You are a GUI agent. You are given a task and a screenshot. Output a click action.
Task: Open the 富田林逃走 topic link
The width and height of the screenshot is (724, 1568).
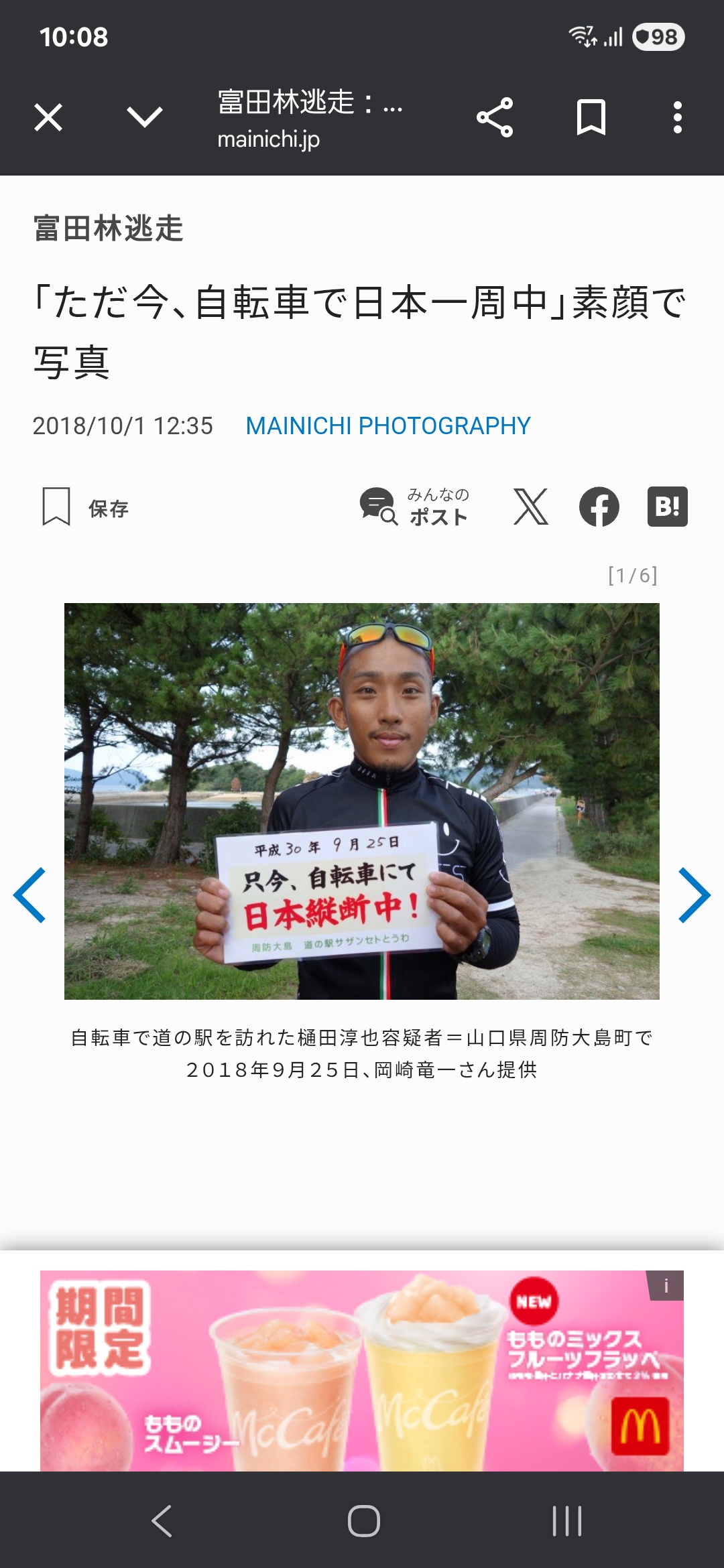(x=108, y=228)
